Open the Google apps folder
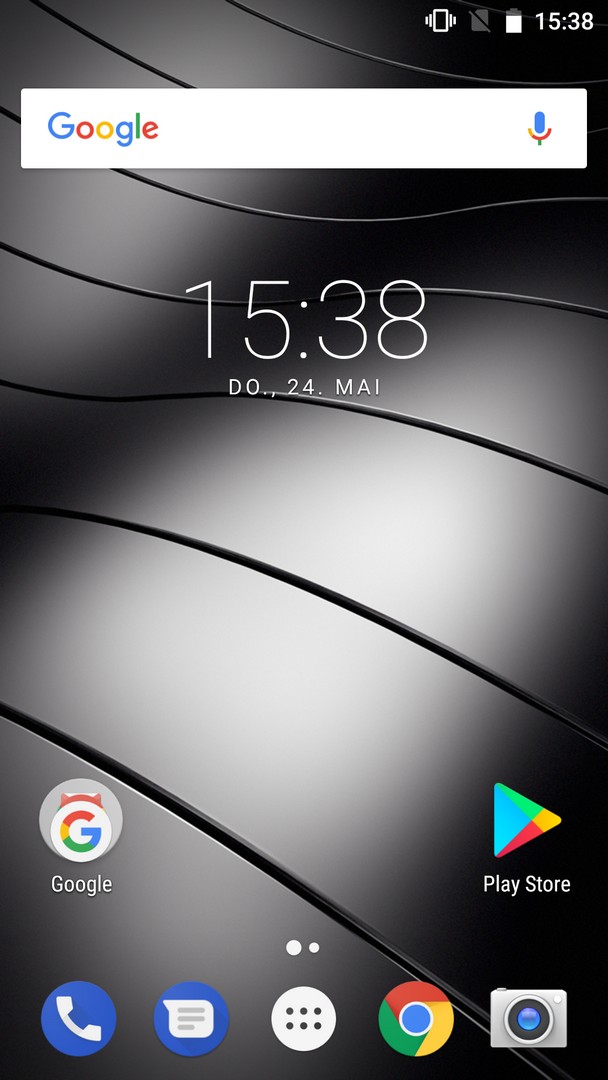This screenshot has width=608, height=1080. [81, 822]
